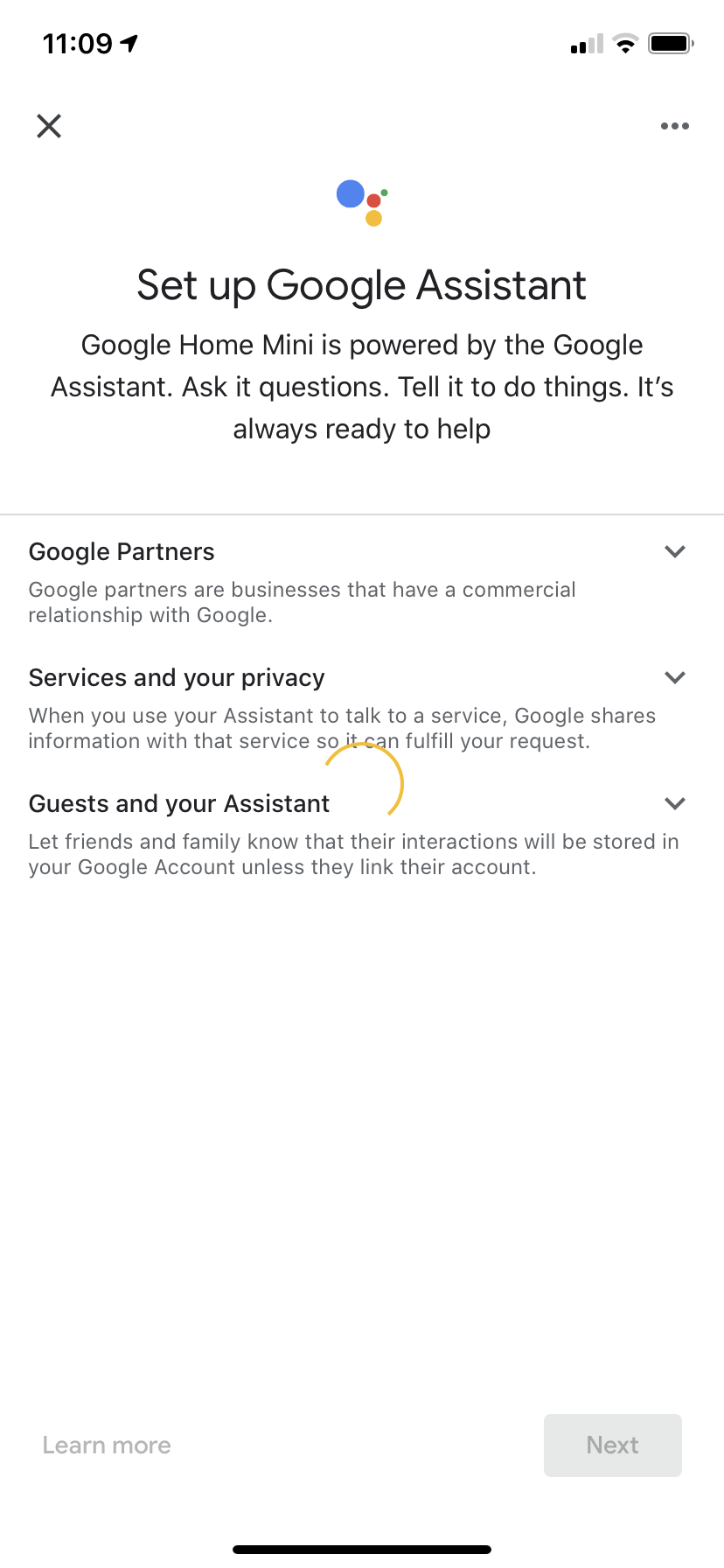Click the Google Assistant colored logo
This screenshot has height=1568, width=724.
(361, 201)
